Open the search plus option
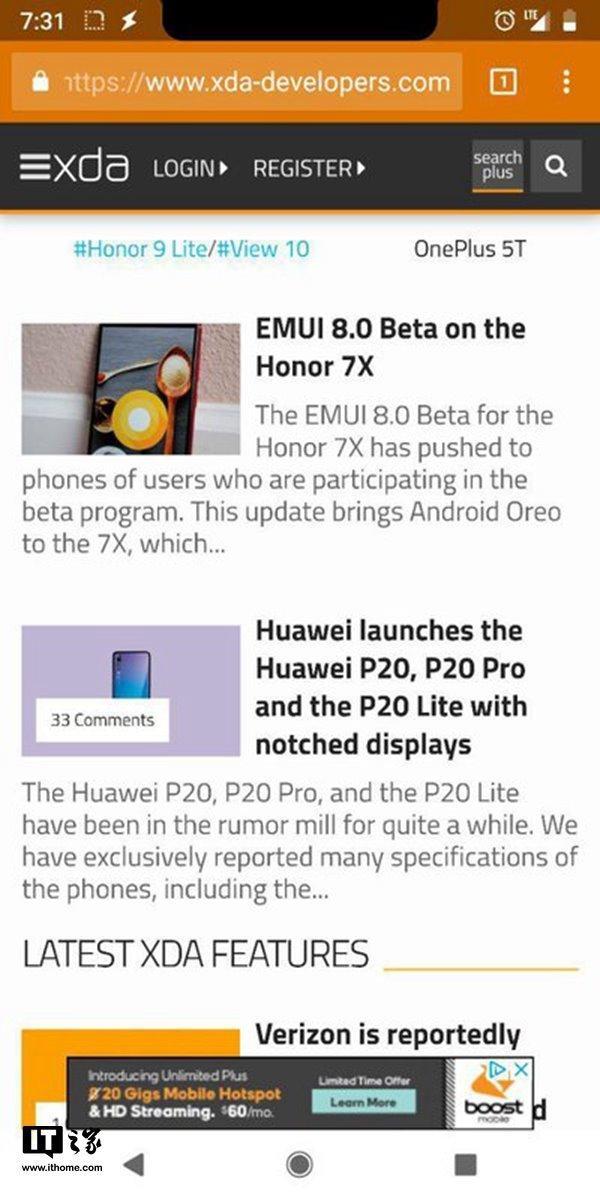 coord(497,166)
